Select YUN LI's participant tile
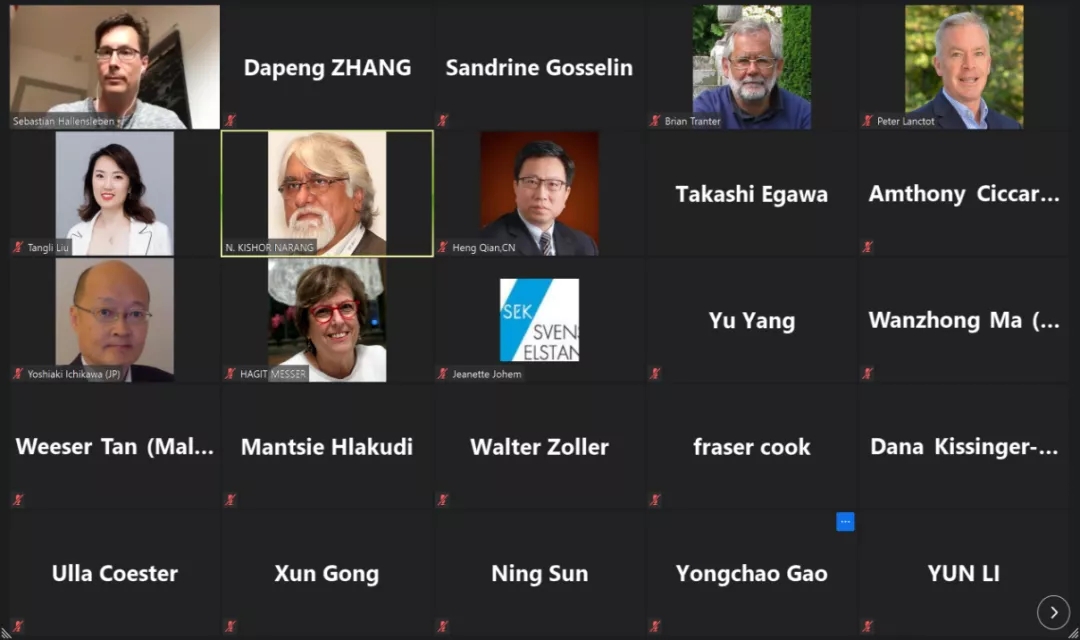The width and height of the screenshot is (1080, 640). 963,573
